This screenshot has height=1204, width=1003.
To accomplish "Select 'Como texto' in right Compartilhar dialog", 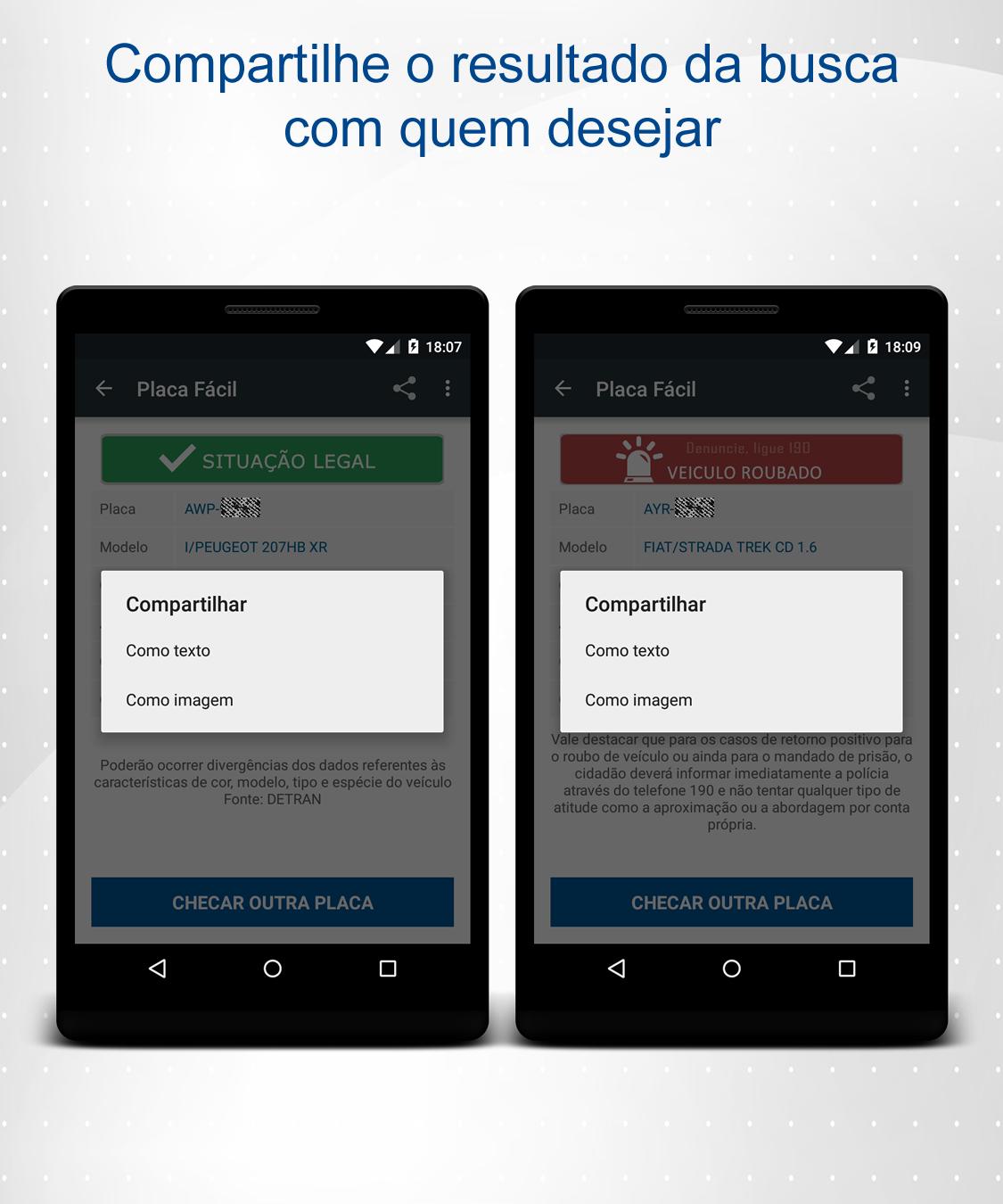I will tap(627, 650).
